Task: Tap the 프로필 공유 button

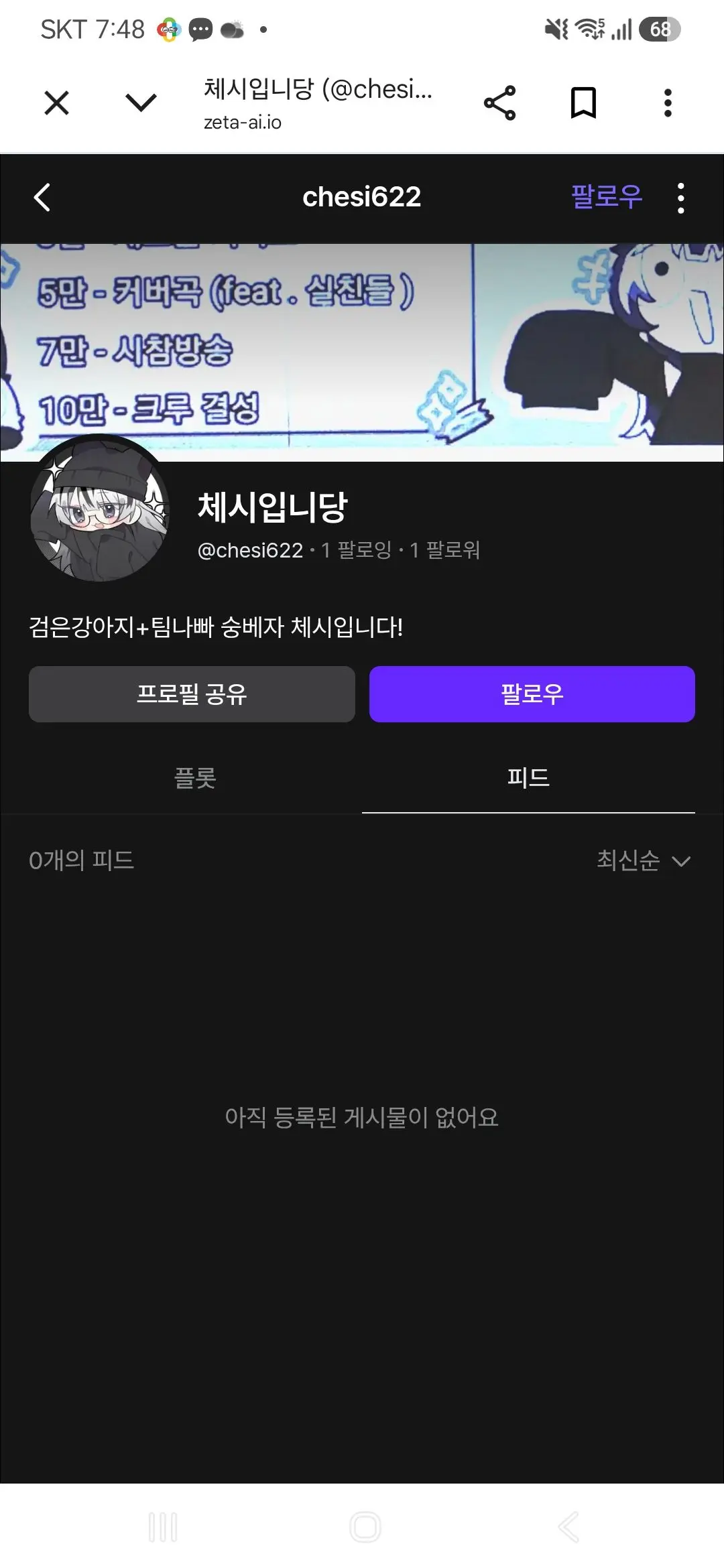Action: tap(192, 694)
